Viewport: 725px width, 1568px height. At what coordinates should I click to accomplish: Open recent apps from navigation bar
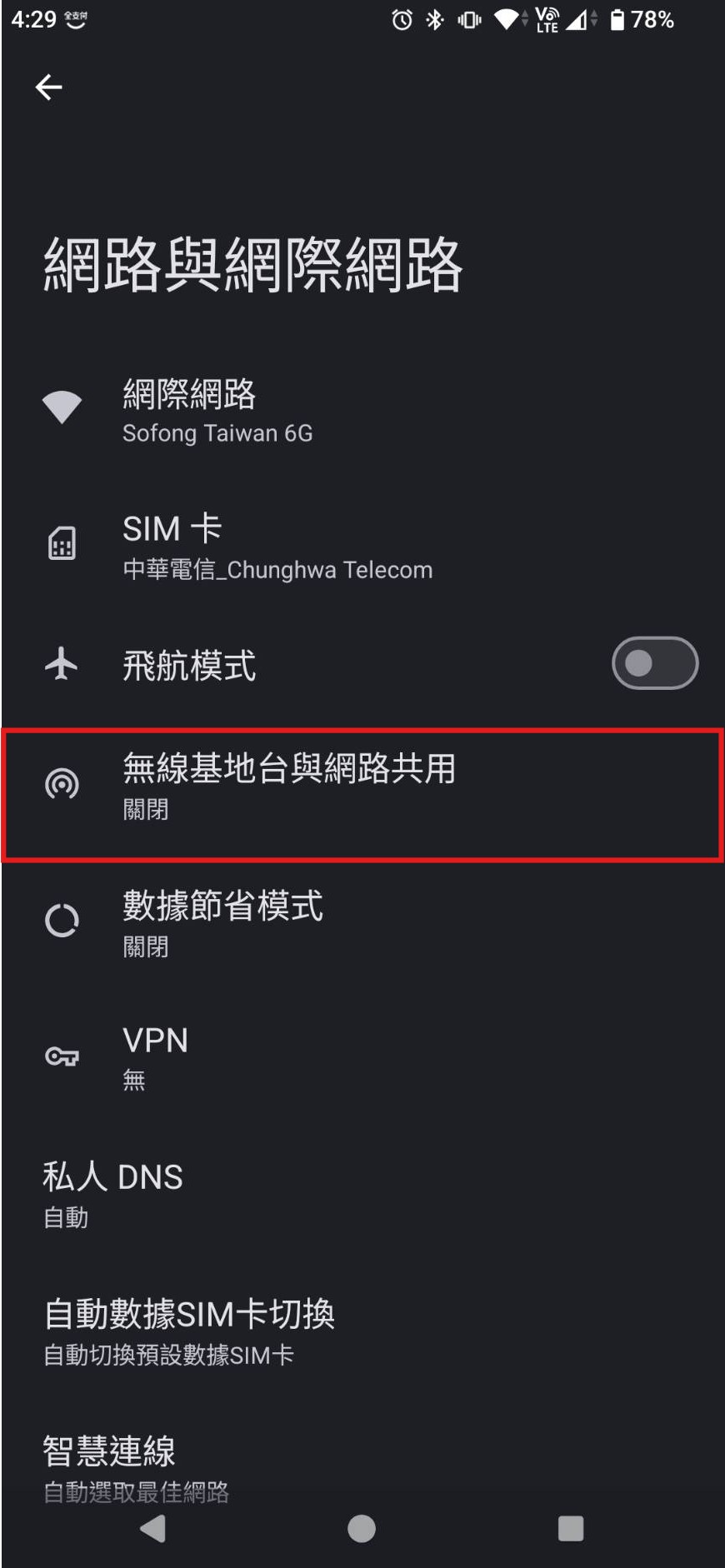571,1529
